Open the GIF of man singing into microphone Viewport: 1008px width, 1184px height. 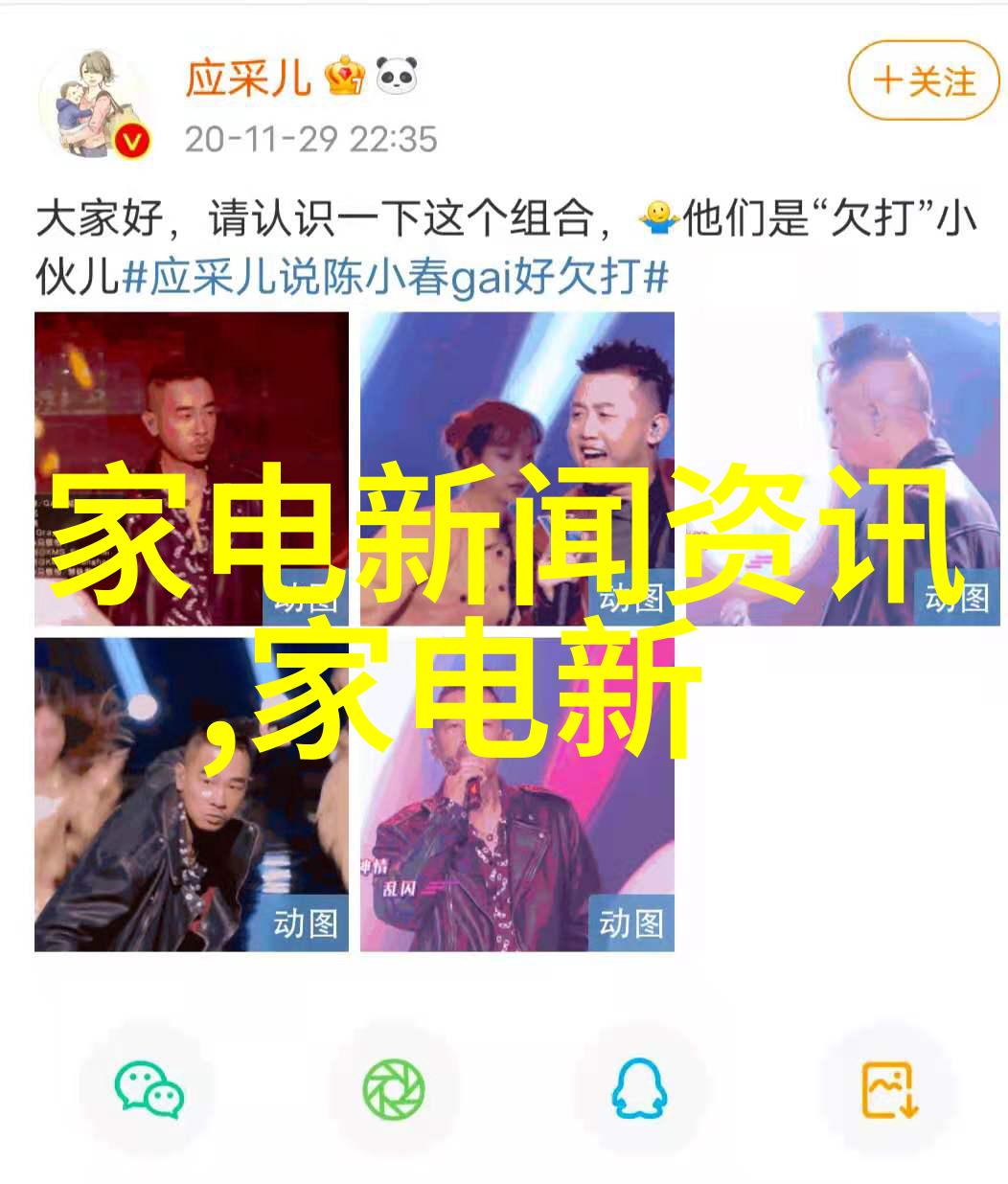click(x=516, y=794)
